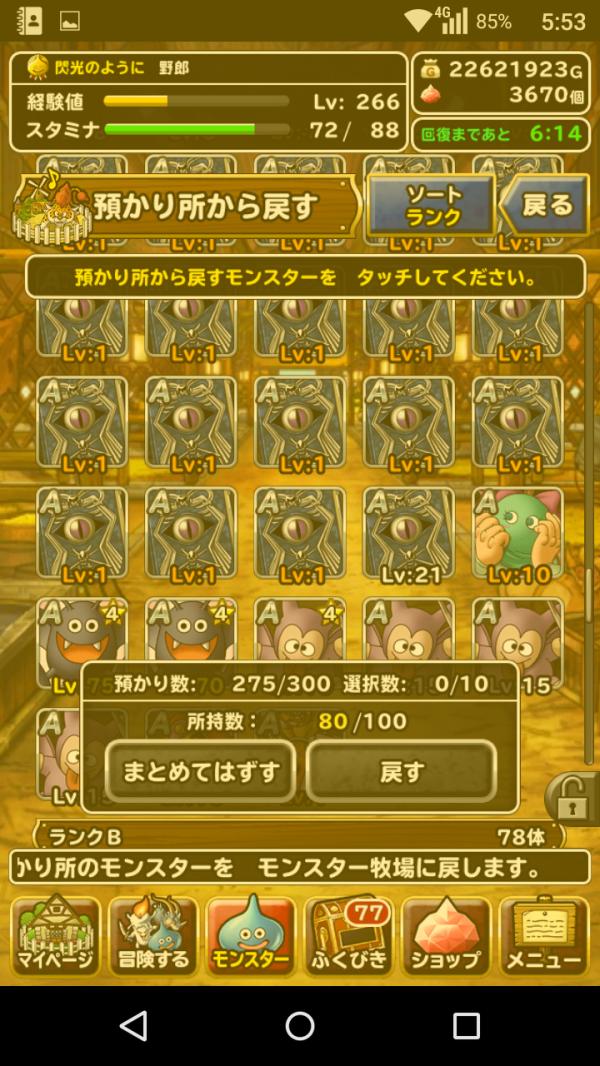Select the eye monster at Lv:21
Screen dimensions: 600x1066
click(408, 533)
